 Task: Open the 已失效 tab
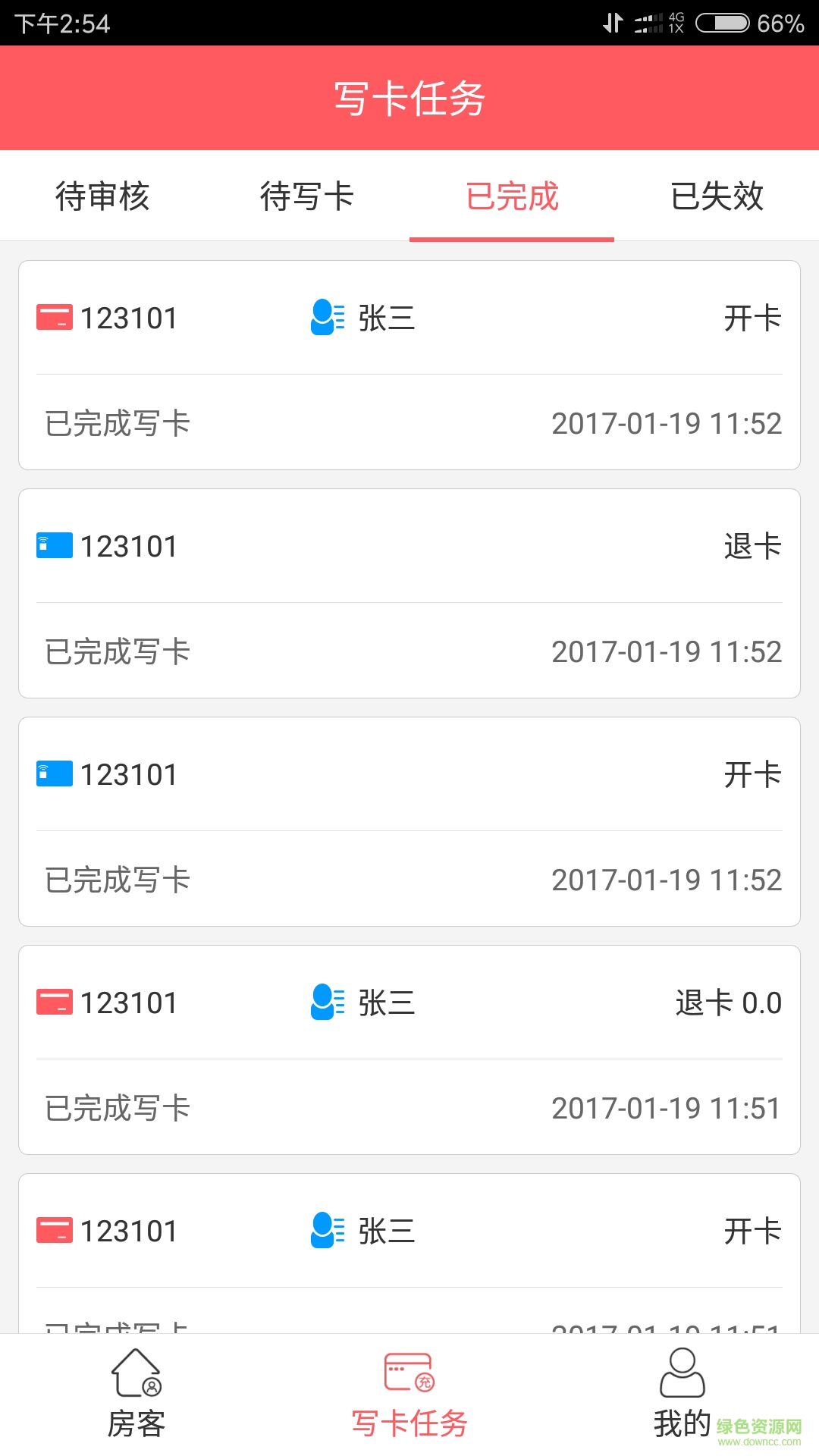click(x=717, y=196)
